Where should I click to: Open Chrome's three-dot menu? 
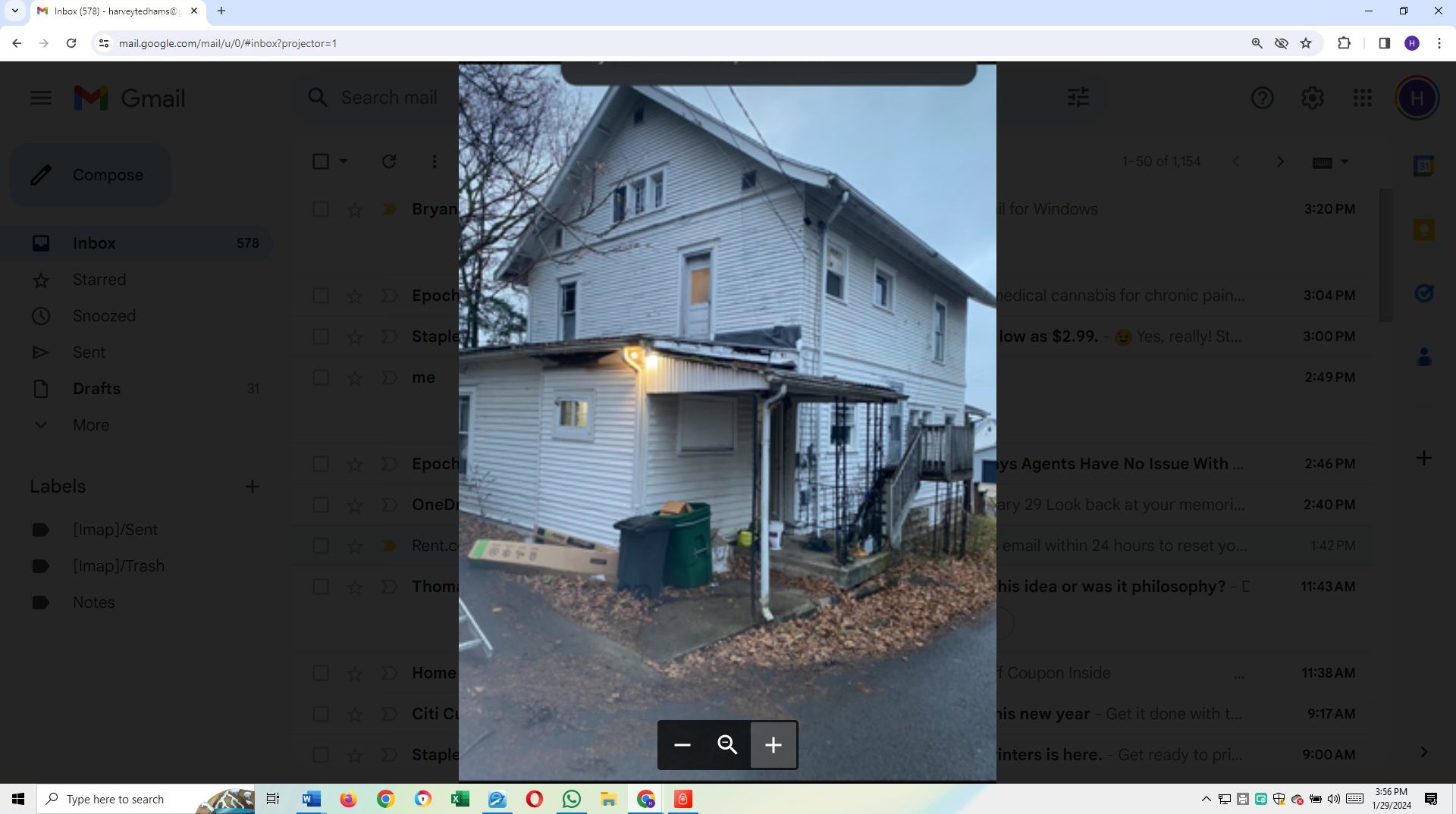[x=1439, y=43]
